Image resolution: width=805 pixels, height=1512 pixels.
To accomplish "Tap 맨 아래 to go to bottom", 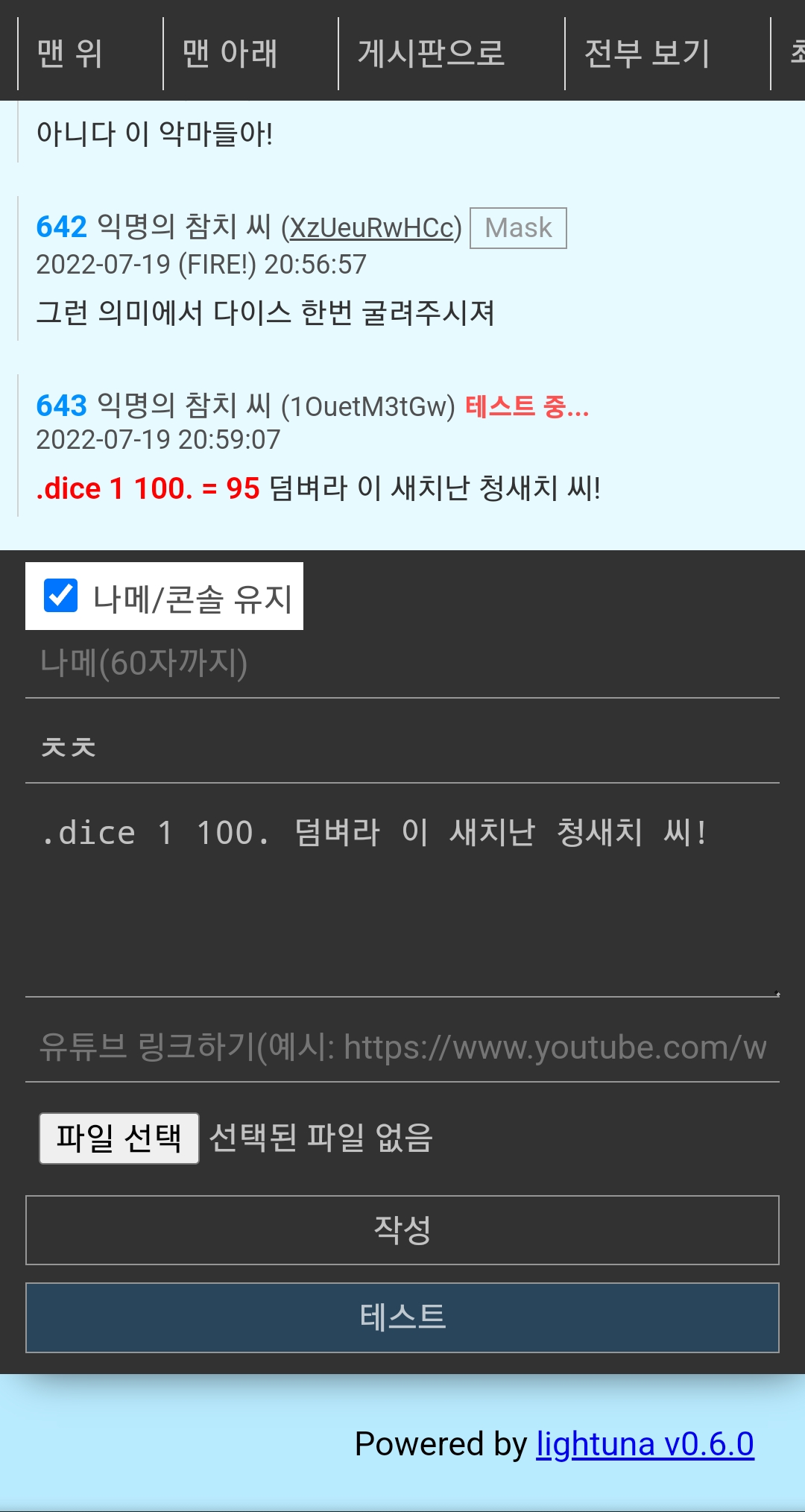I will 230,54.
